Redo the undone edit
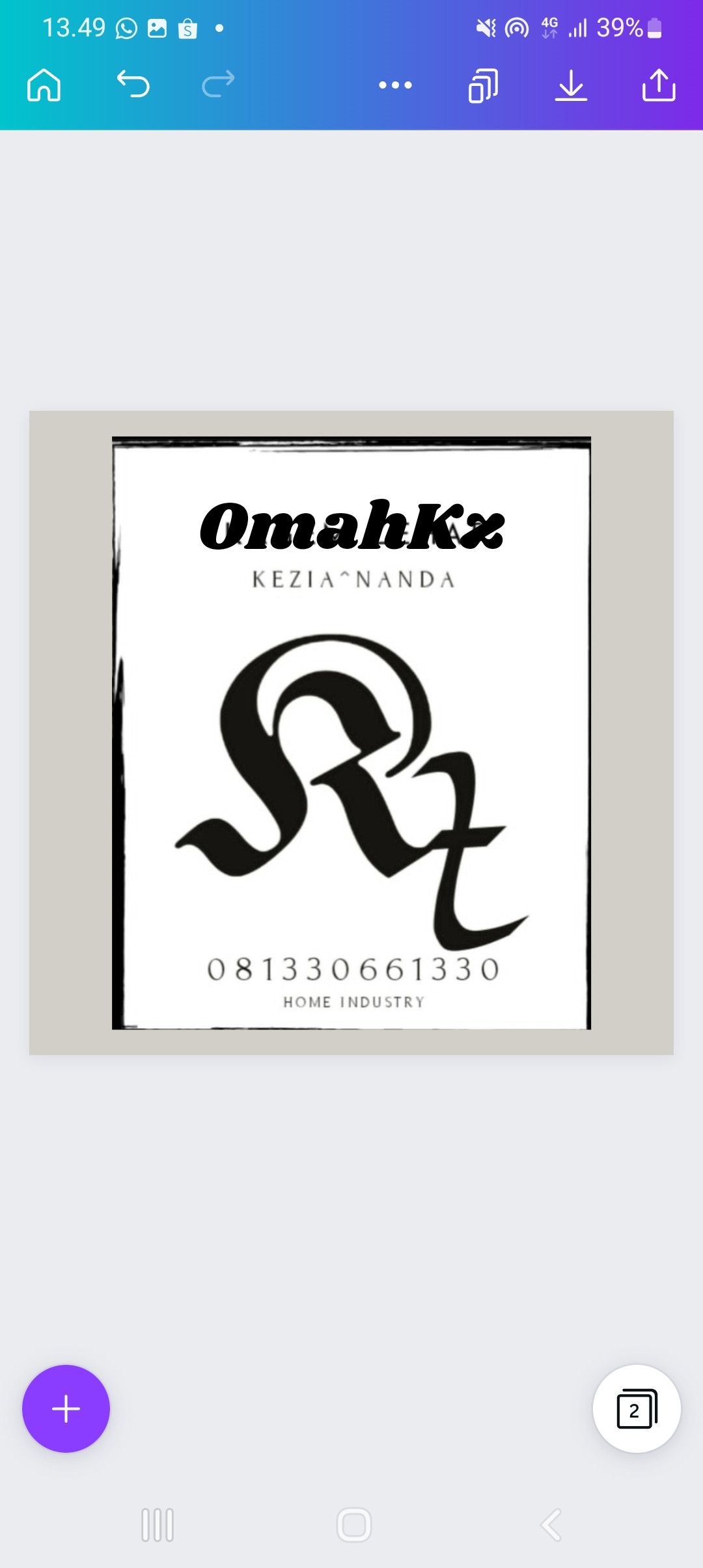This screenshot has width=703, height=1568. coord(218,85)
